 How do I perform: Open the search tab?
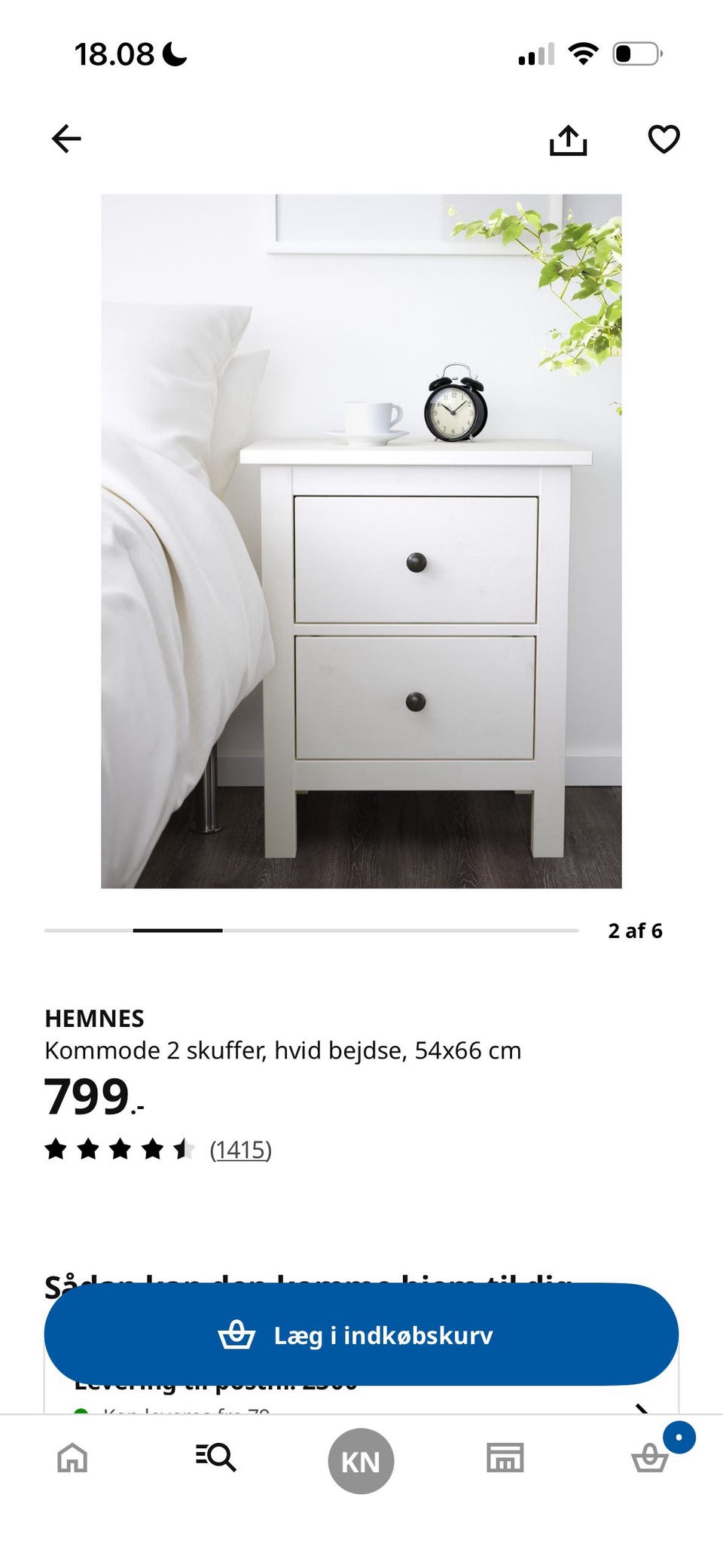point(215,1457)
